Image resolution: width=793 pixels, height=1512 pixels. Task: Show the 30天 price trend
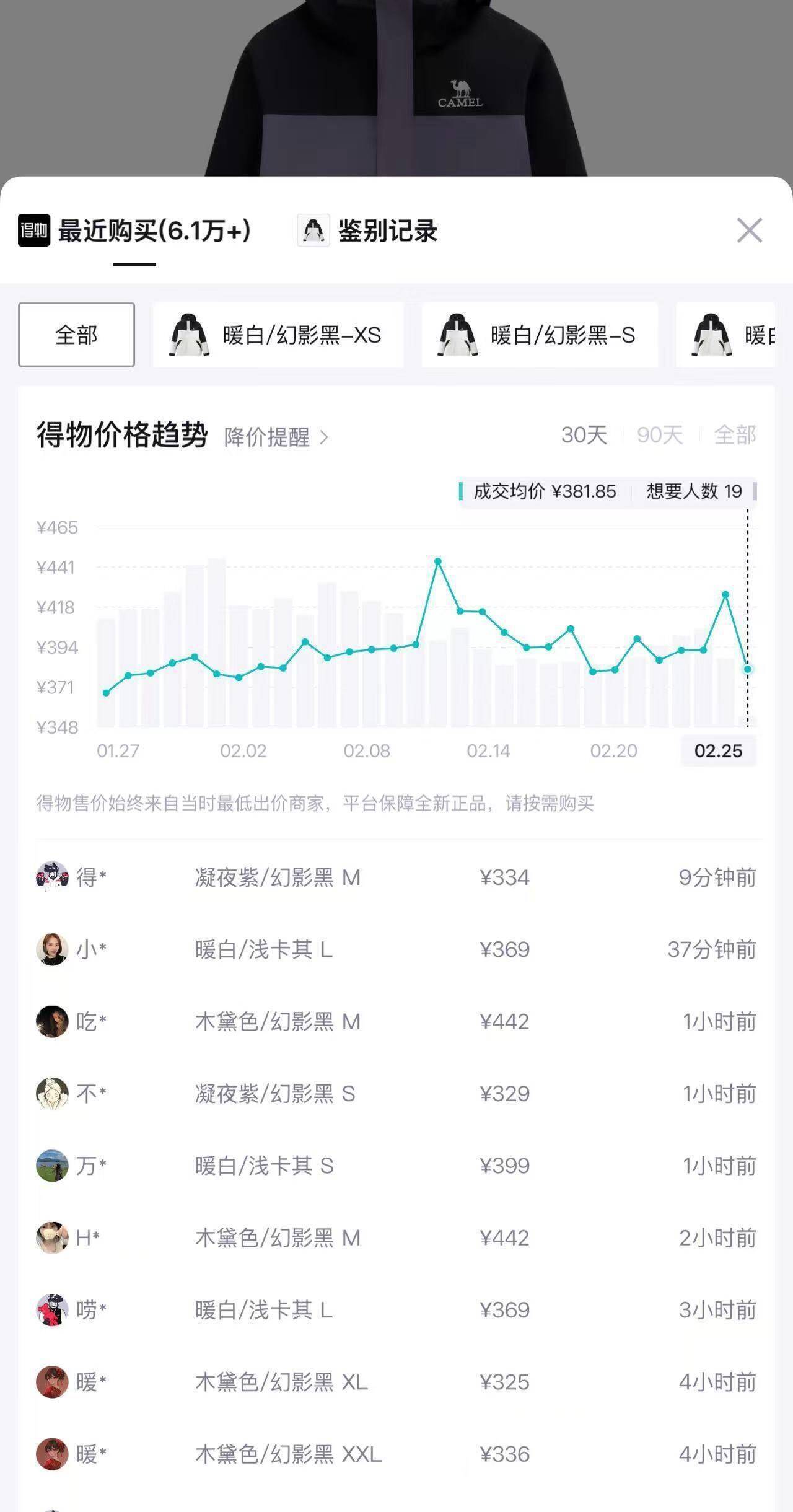coord(584,435)
